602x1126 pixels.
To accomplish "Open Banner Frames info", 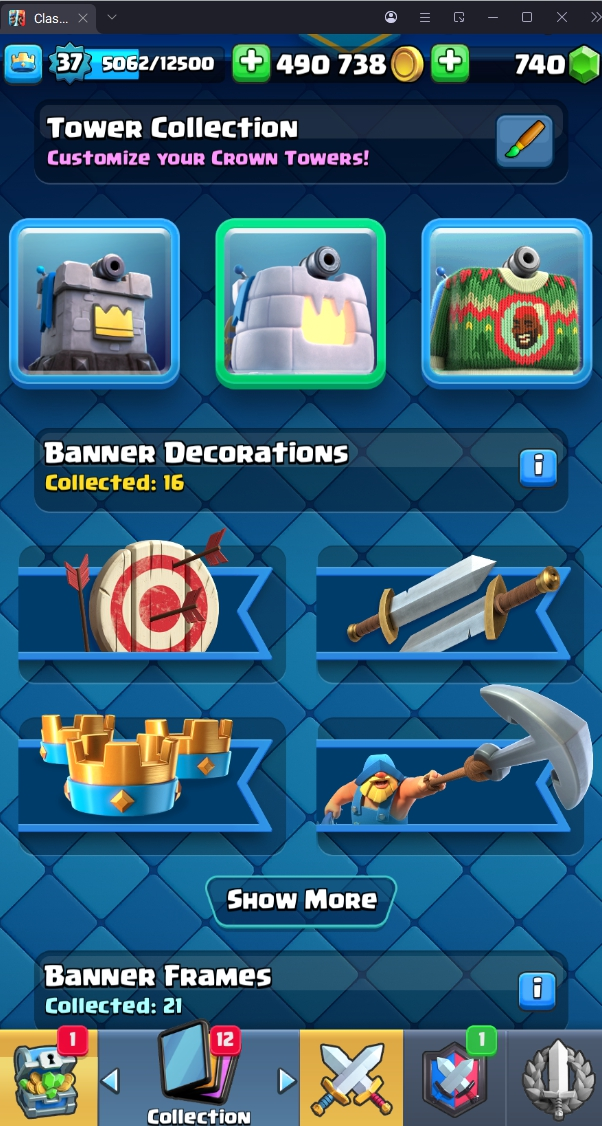I will point(537,990).
